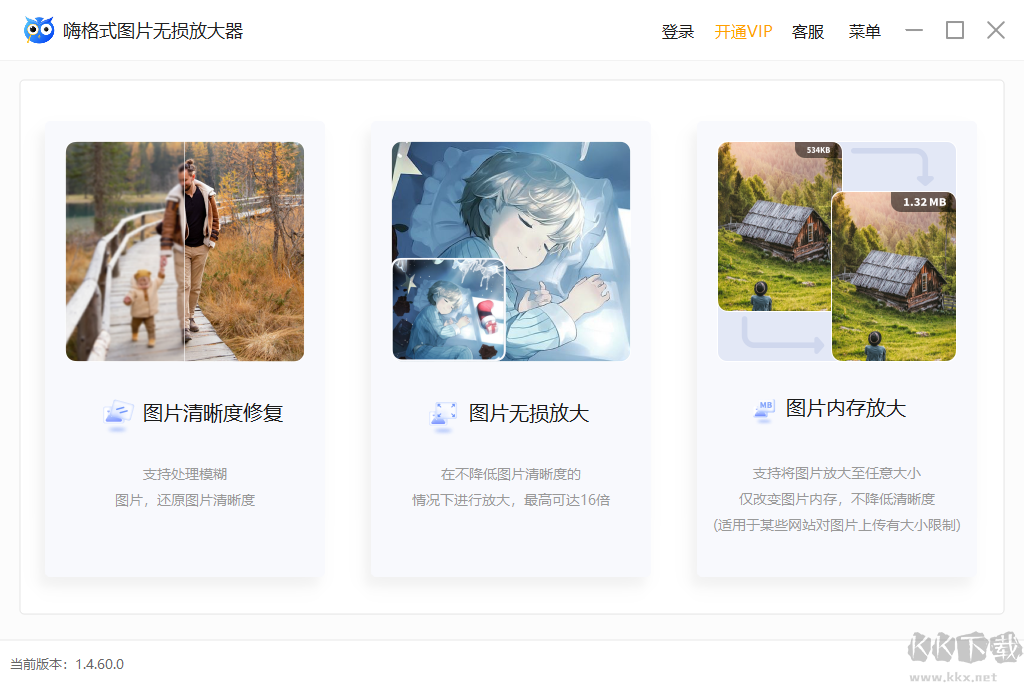1024x684 pixels.
Task: Select the 图片无损放大 card
Action: pyautogui.click(x=511, y=348)
